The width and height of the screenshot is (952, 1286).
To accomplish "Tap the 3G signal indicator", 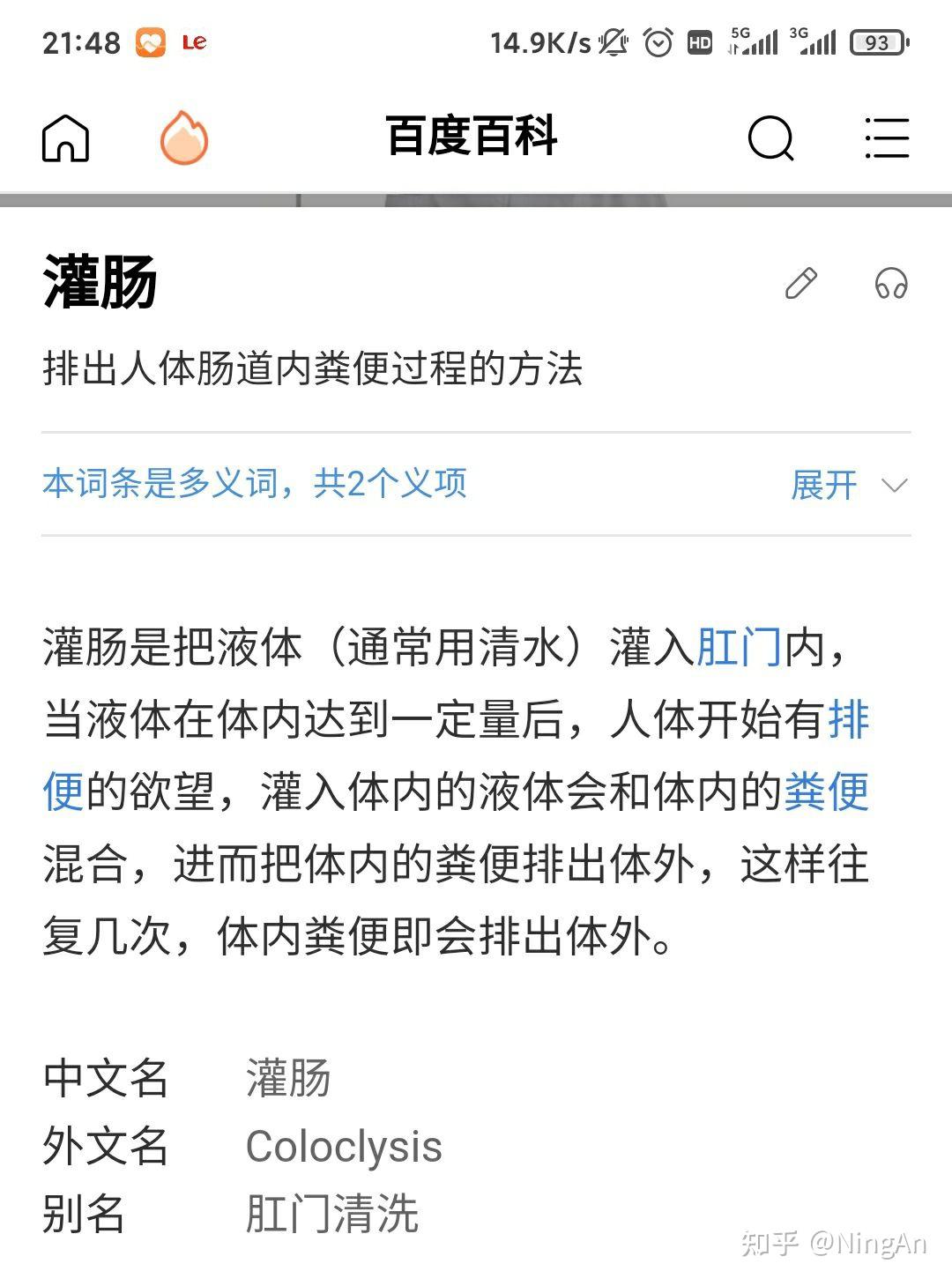I will click(815, 41).
